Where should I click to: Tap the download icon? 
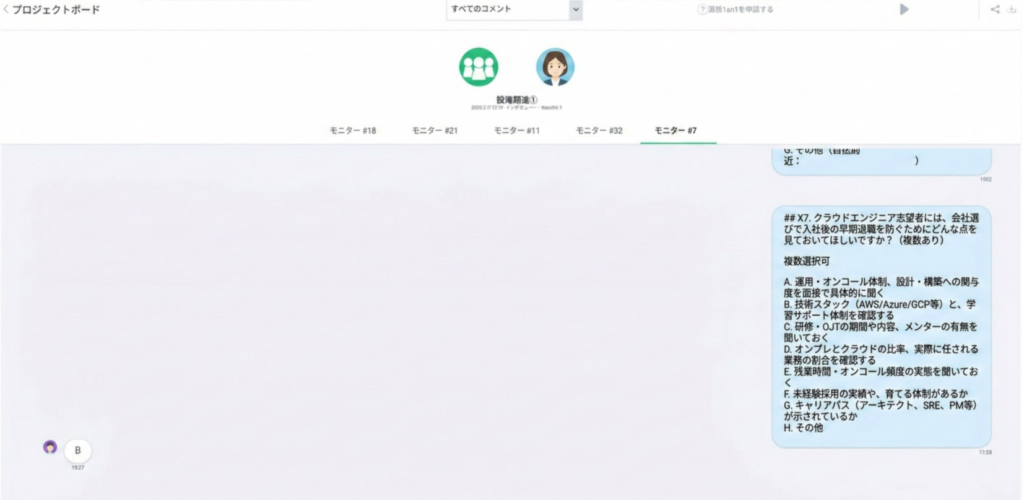point(1013,9)
